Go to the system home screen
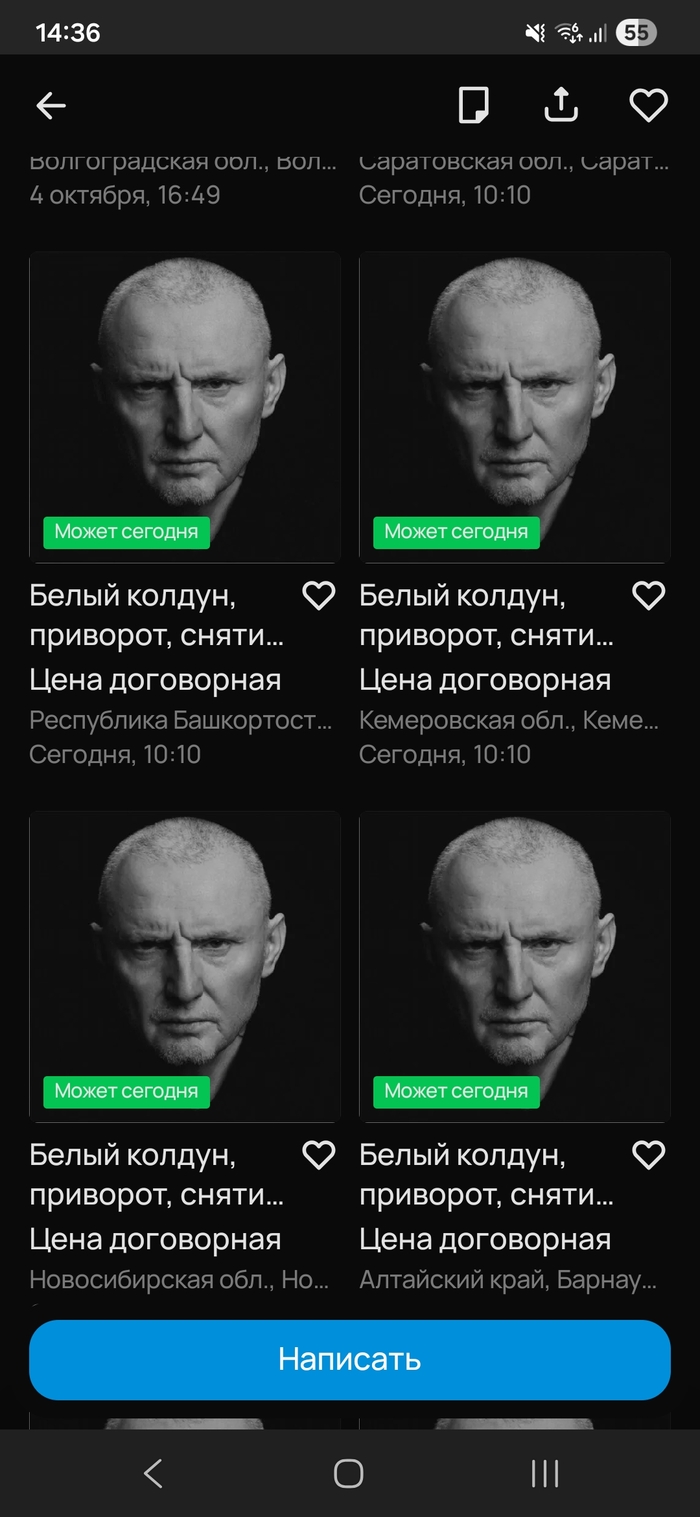This screenshot has height=1517, width=700. [x=349, y=1473]
